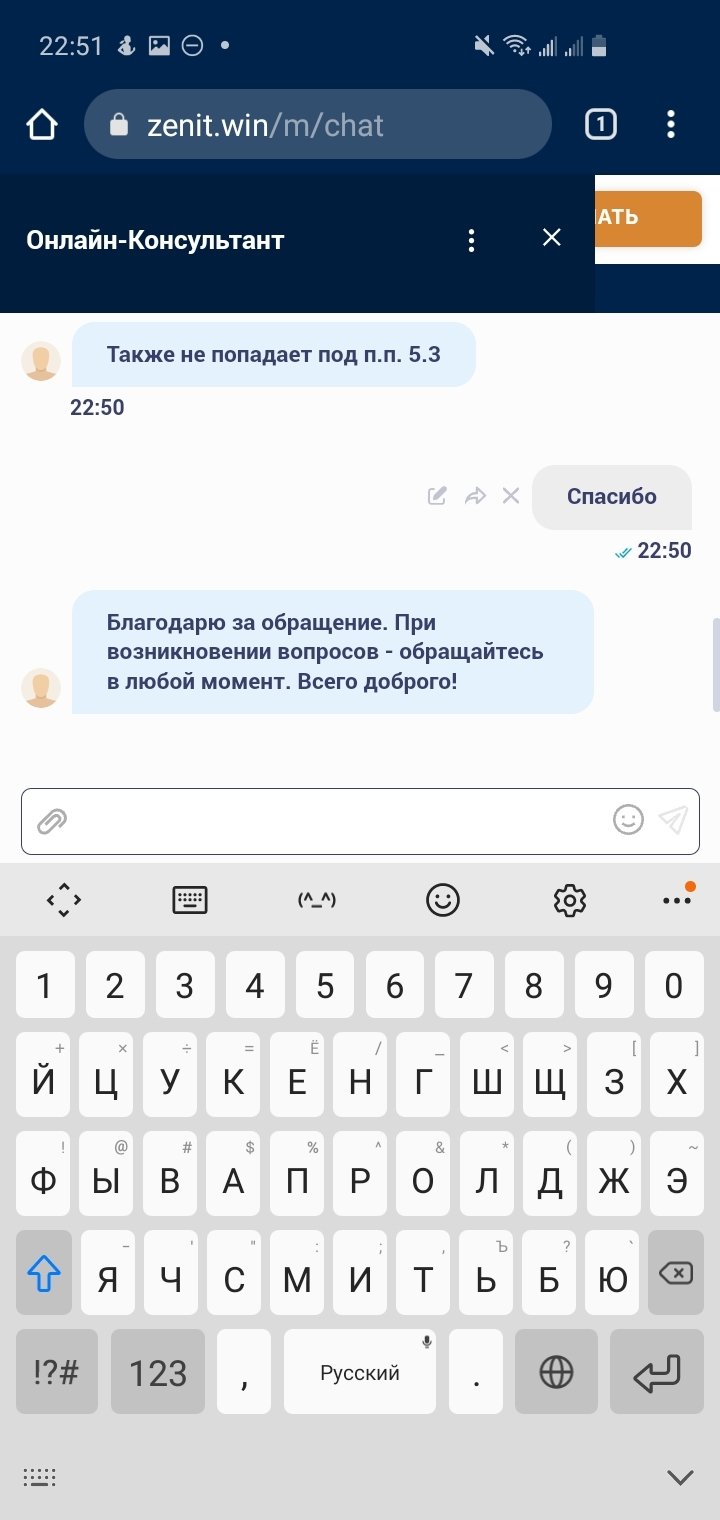Open the keyboard emoji smiley panel
This screenshot has width=720, height=1520.
click(442, 900)
